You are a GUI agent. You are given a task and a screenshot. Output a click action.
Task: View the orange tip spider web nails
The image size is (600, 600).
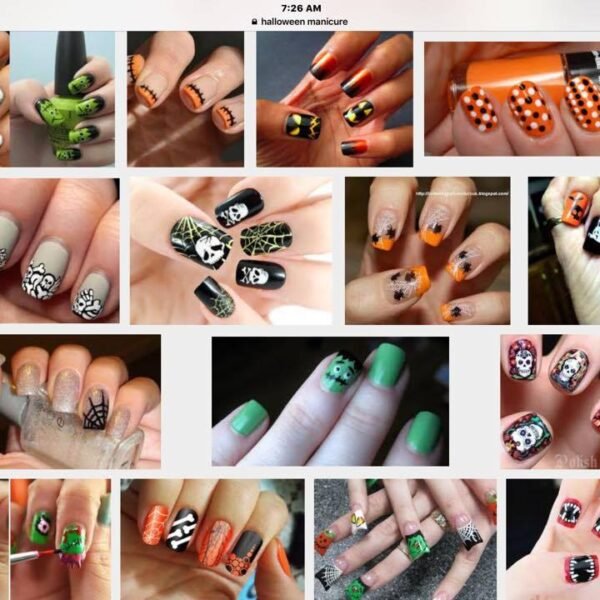427,250
